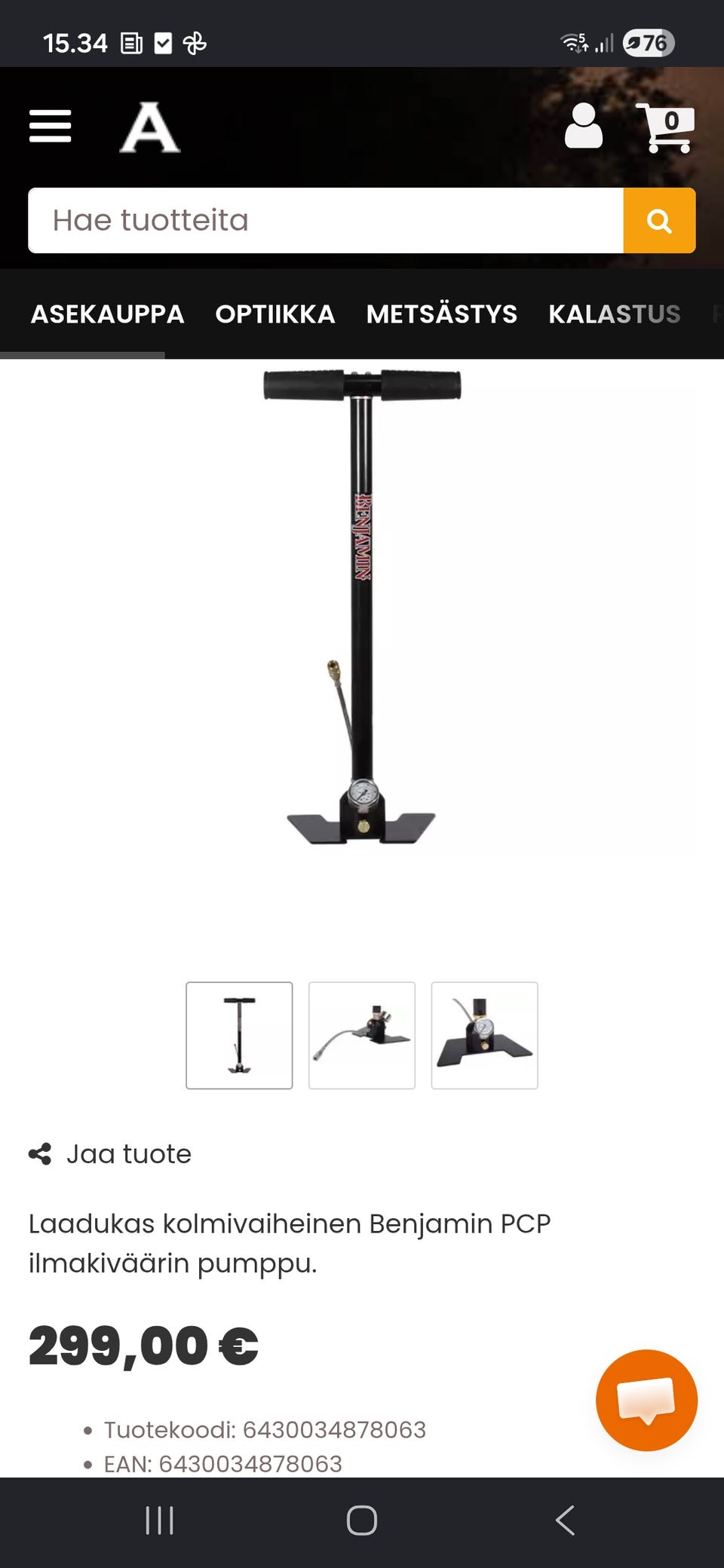Go back with system back button
The height and width of the screenshot is (1568, 724).
click(x=565, y=1521)
